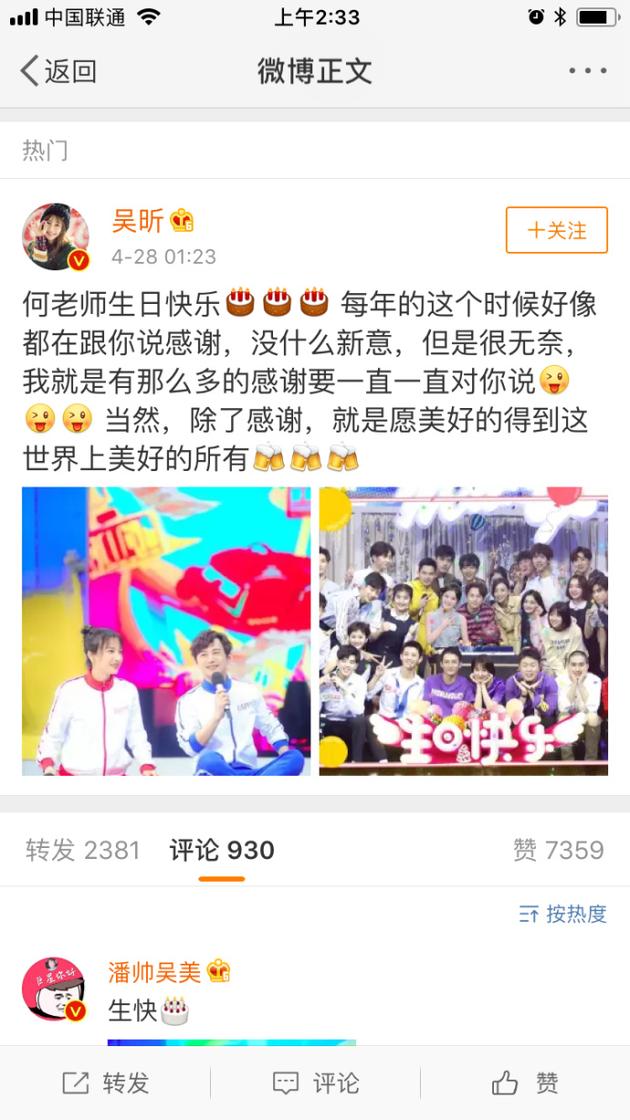Follow 吴昕 with the 关注 button
Image resolution: width=630 pixels, height=1120 pixels.
pyautogui.click(x=557, y=231)
